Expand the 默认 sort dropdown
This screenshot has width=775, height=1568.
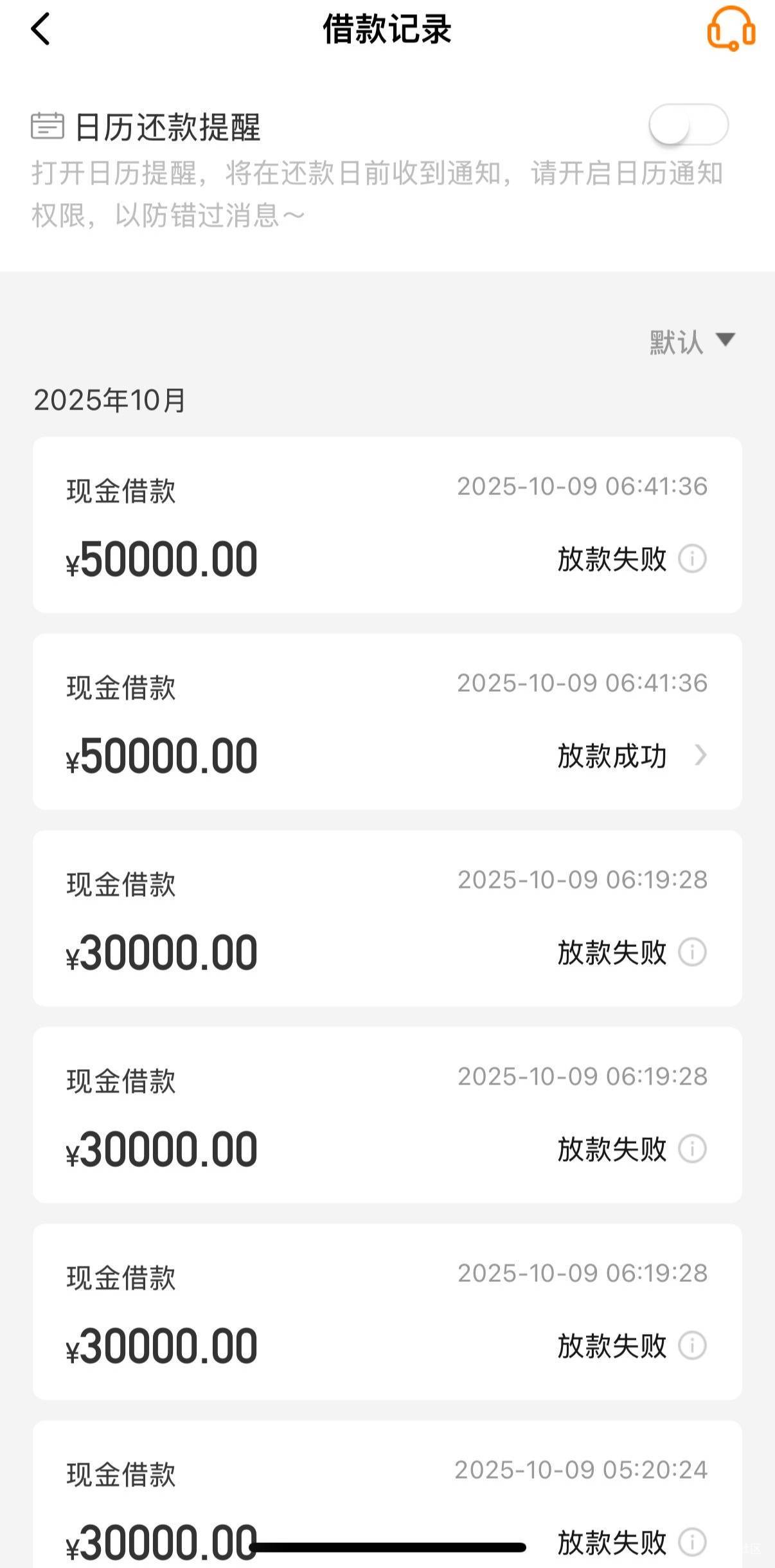(x=692, y=341)
